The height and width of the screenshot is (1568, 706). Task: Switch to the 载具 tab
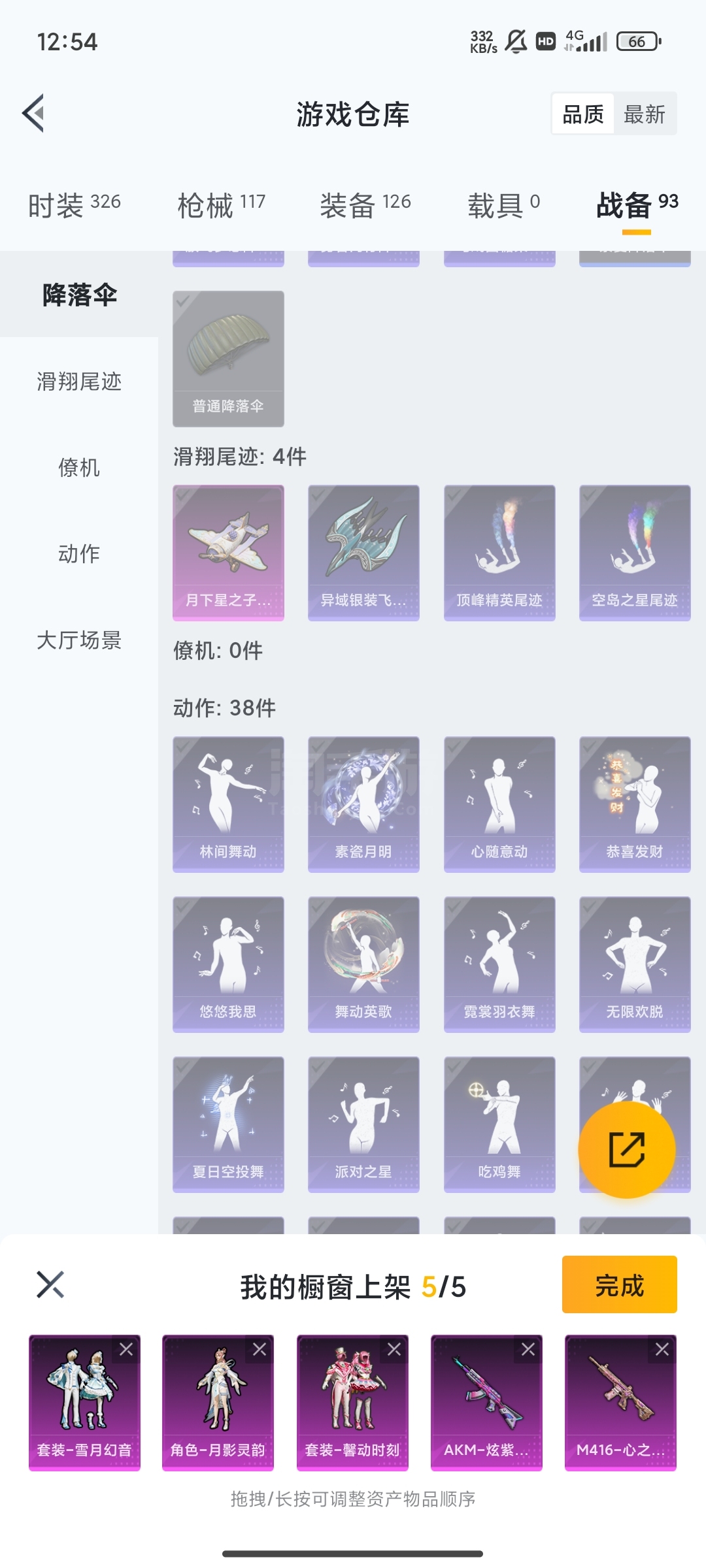tap(503, 205)
